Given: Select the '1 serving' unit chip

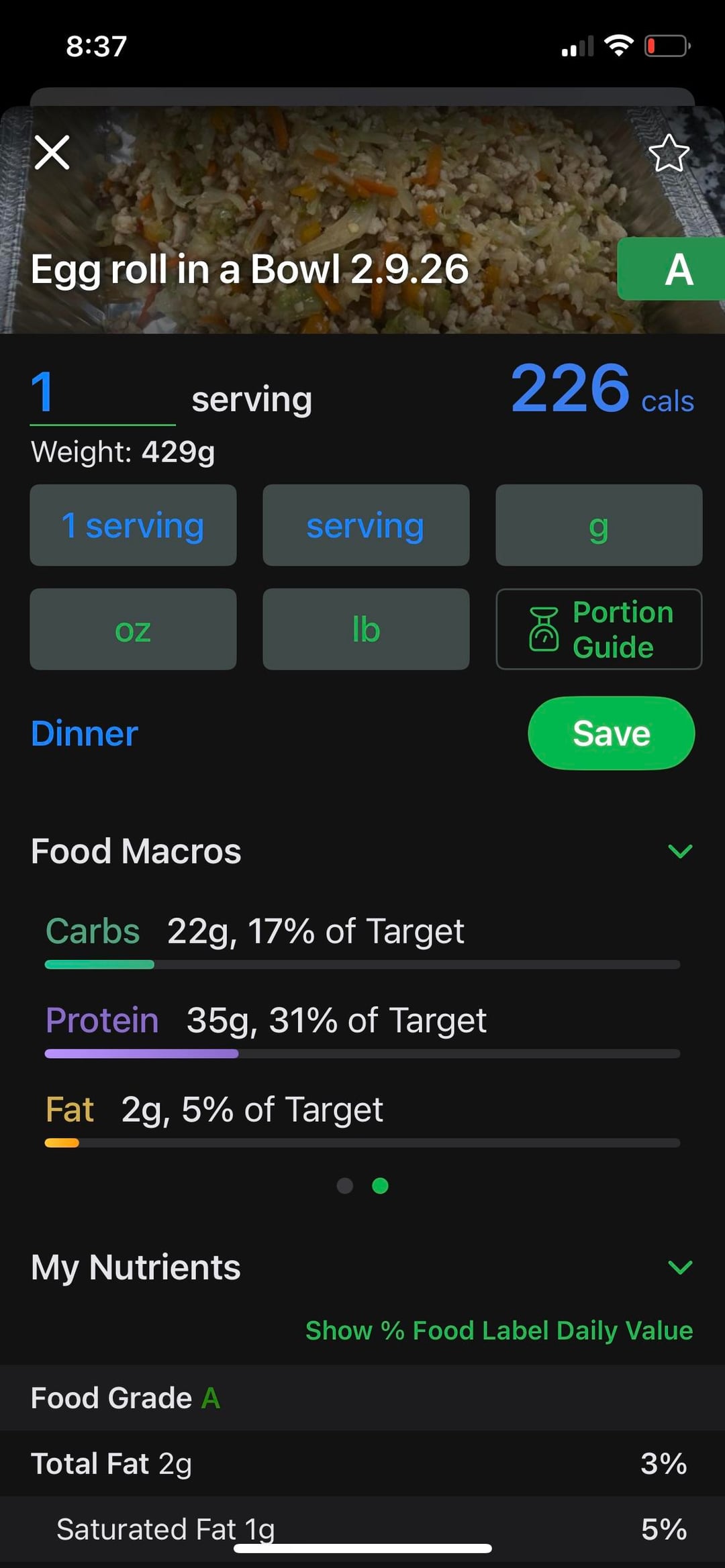Looking at the screenshot, I should click(133, 525).
